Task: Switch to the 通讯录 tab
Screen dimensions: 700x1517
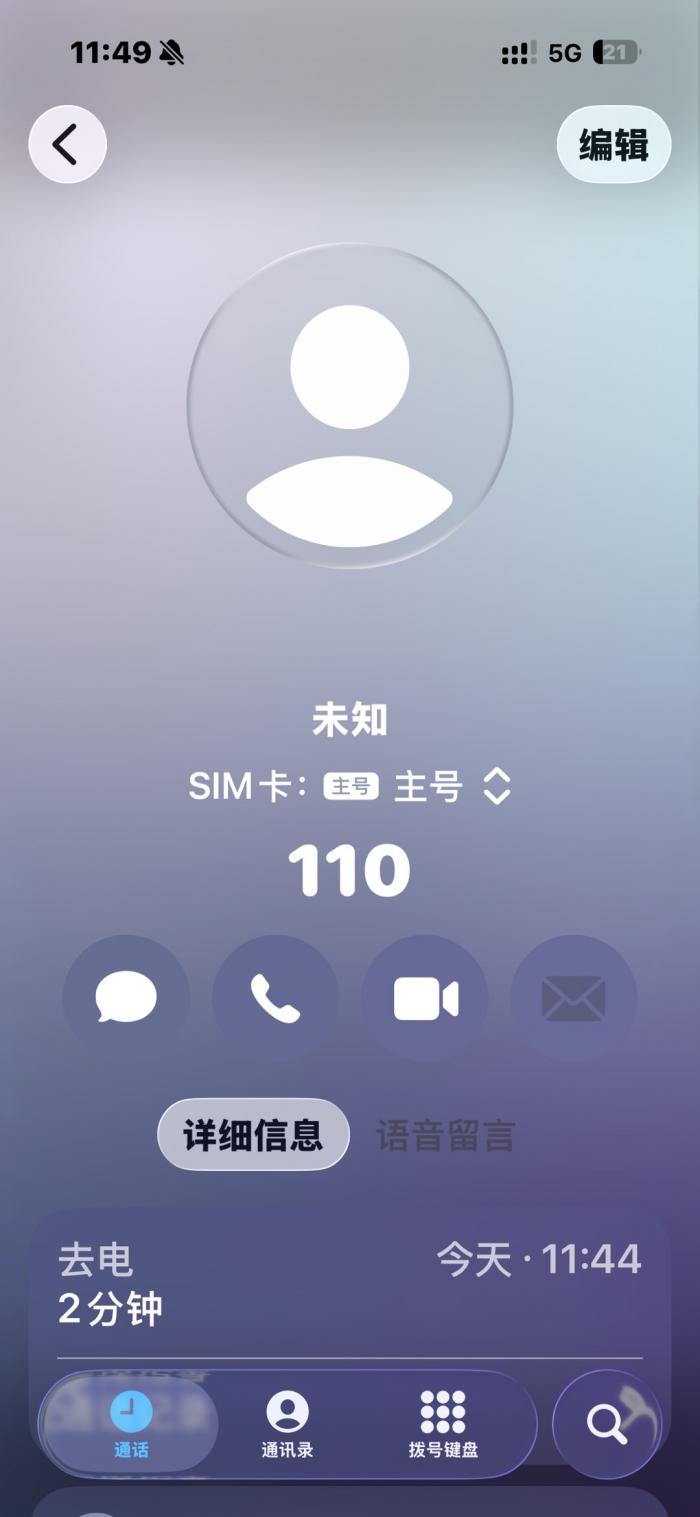Action: coord(287,1424)
